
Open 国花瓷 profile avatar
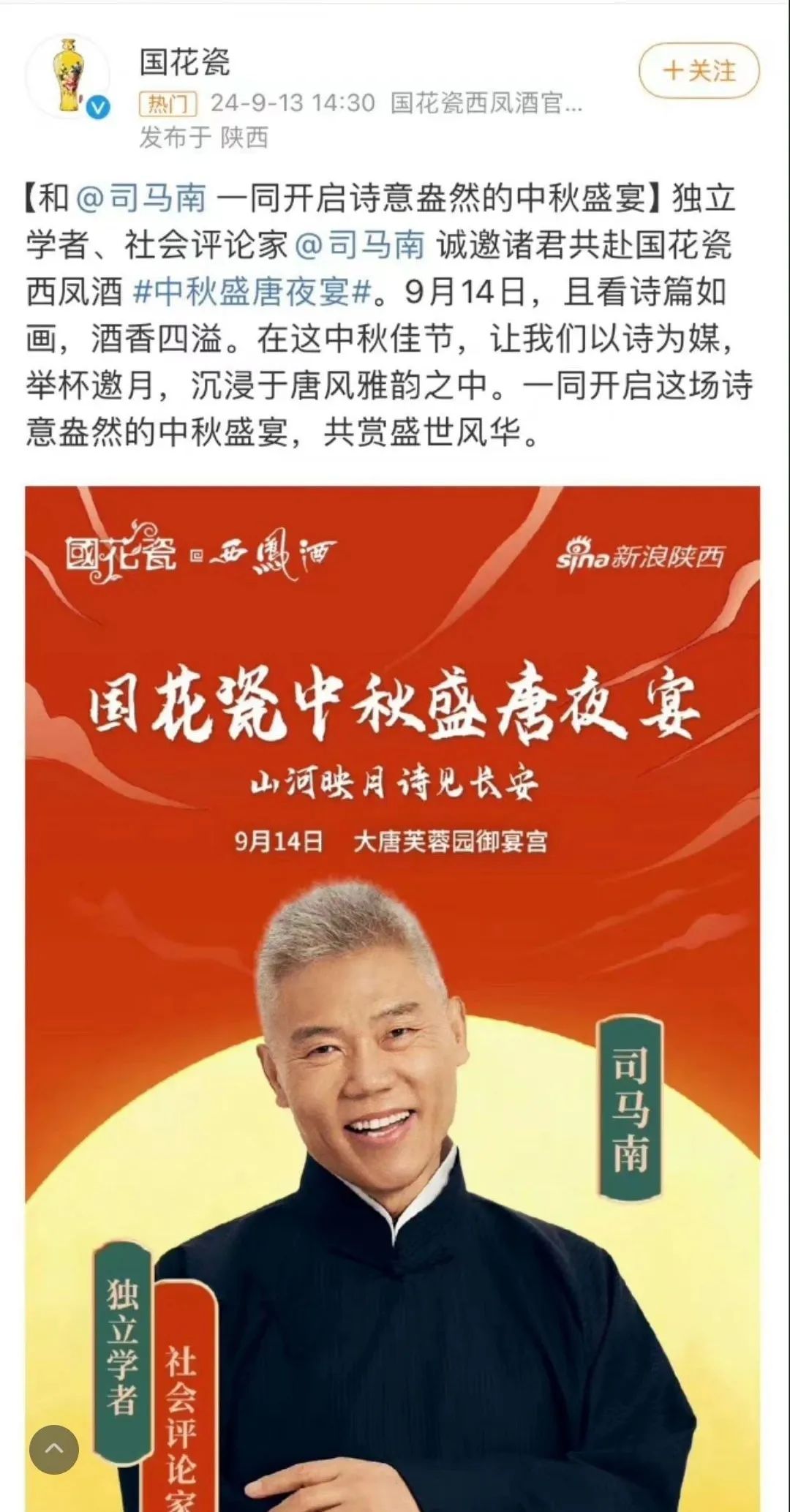[x=69, y=76]
